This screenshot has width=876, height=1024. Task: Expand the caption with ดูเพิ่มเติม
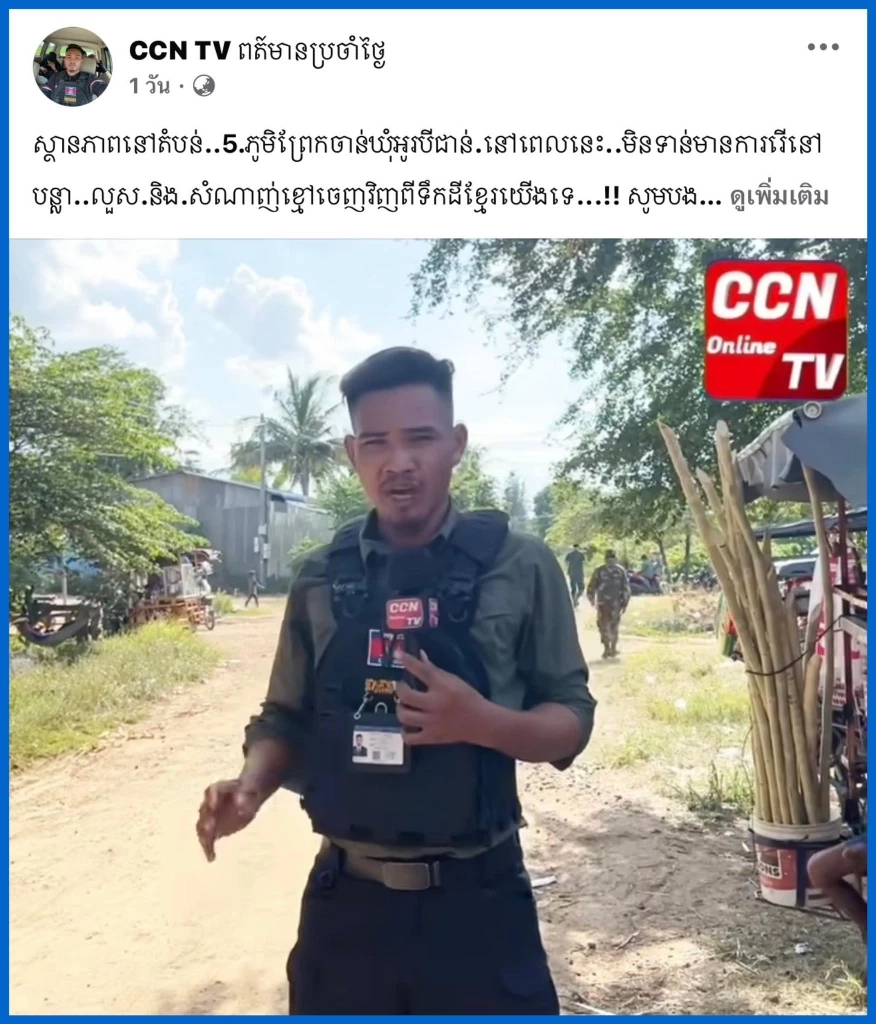[x=778, y=196]
